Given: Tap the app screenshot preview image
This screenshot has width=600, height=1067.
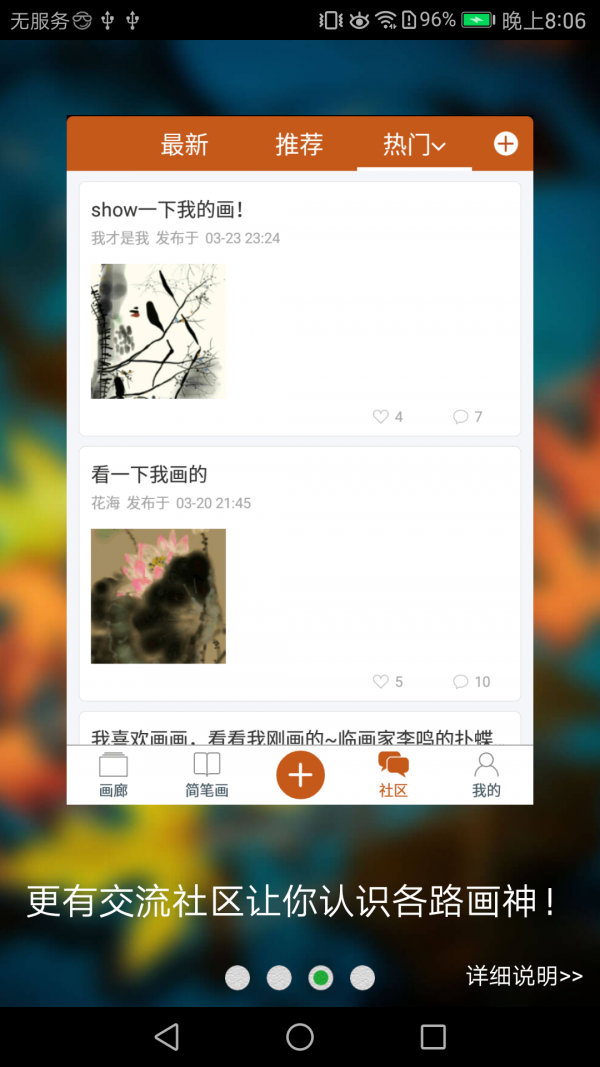Looking at the screenshot, I should [x=300, y=460].
